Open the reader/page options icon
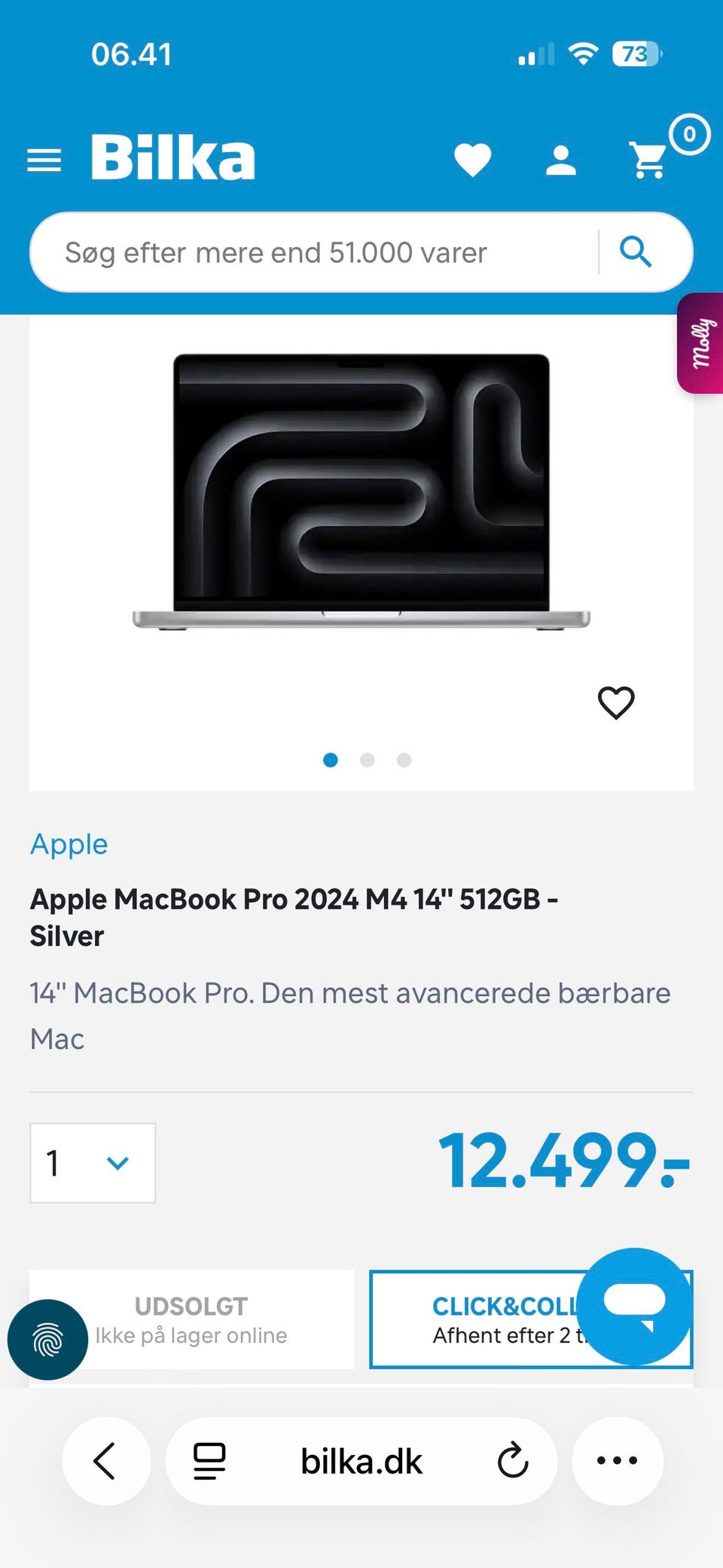723x1568 pixels. coord(209,1461)
